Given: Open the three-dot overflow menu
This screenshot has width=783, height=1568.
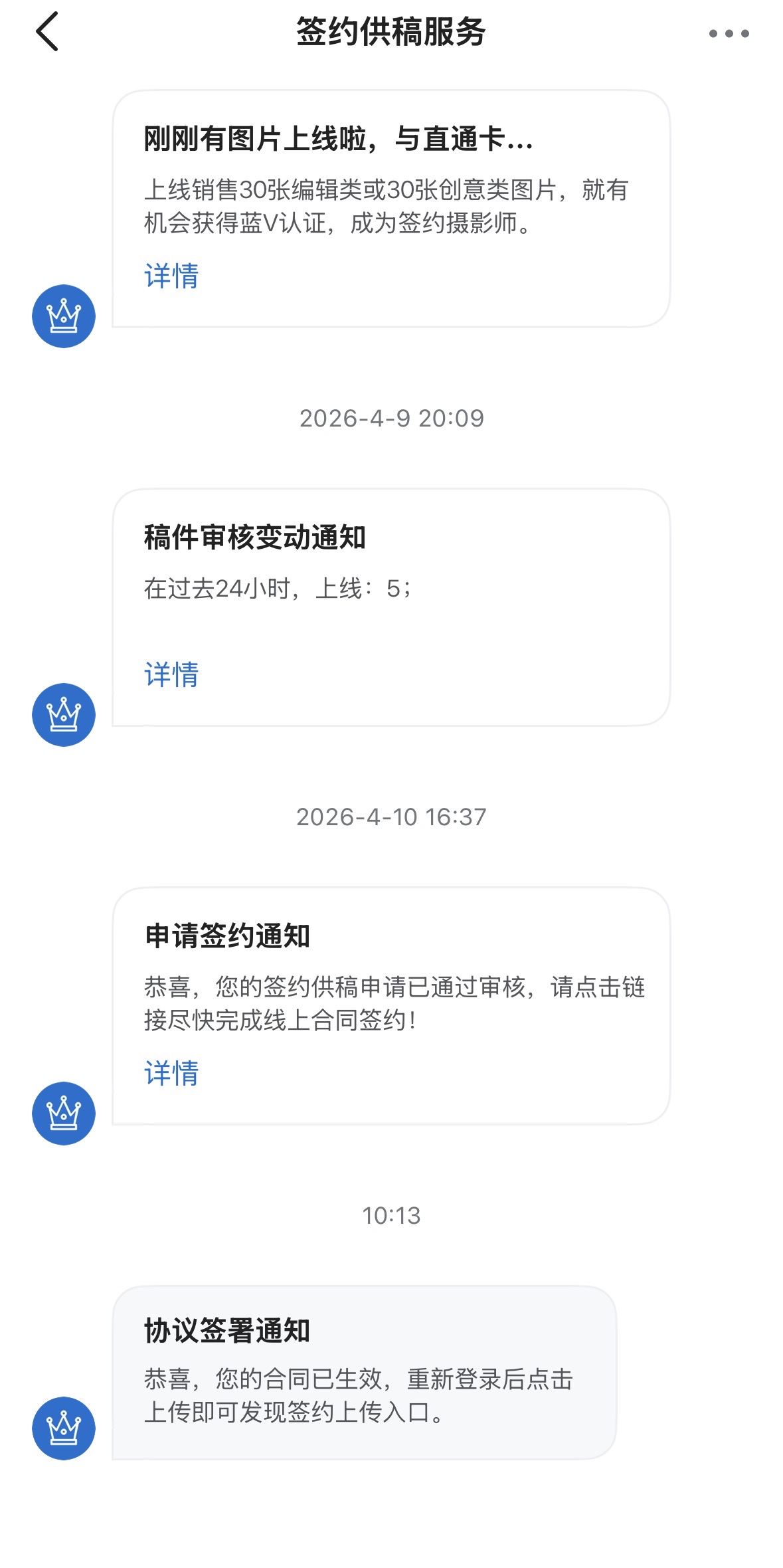Looking at the screenshot, I should coord(729,33).
